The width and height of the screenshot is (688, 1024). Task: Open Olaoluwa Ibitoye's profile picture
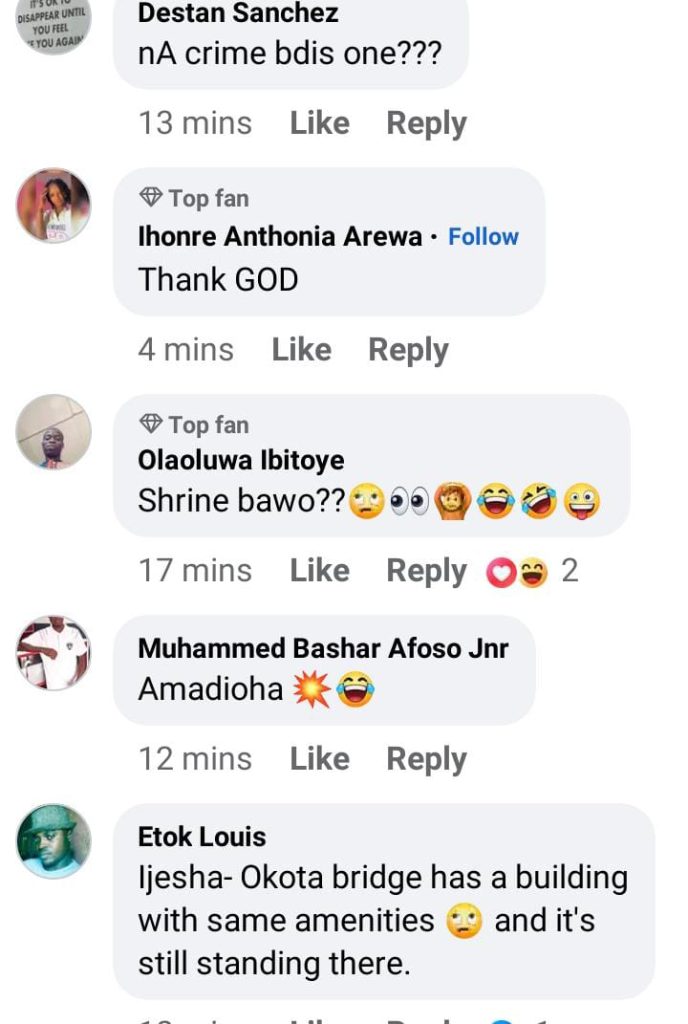tap(54, 432)
